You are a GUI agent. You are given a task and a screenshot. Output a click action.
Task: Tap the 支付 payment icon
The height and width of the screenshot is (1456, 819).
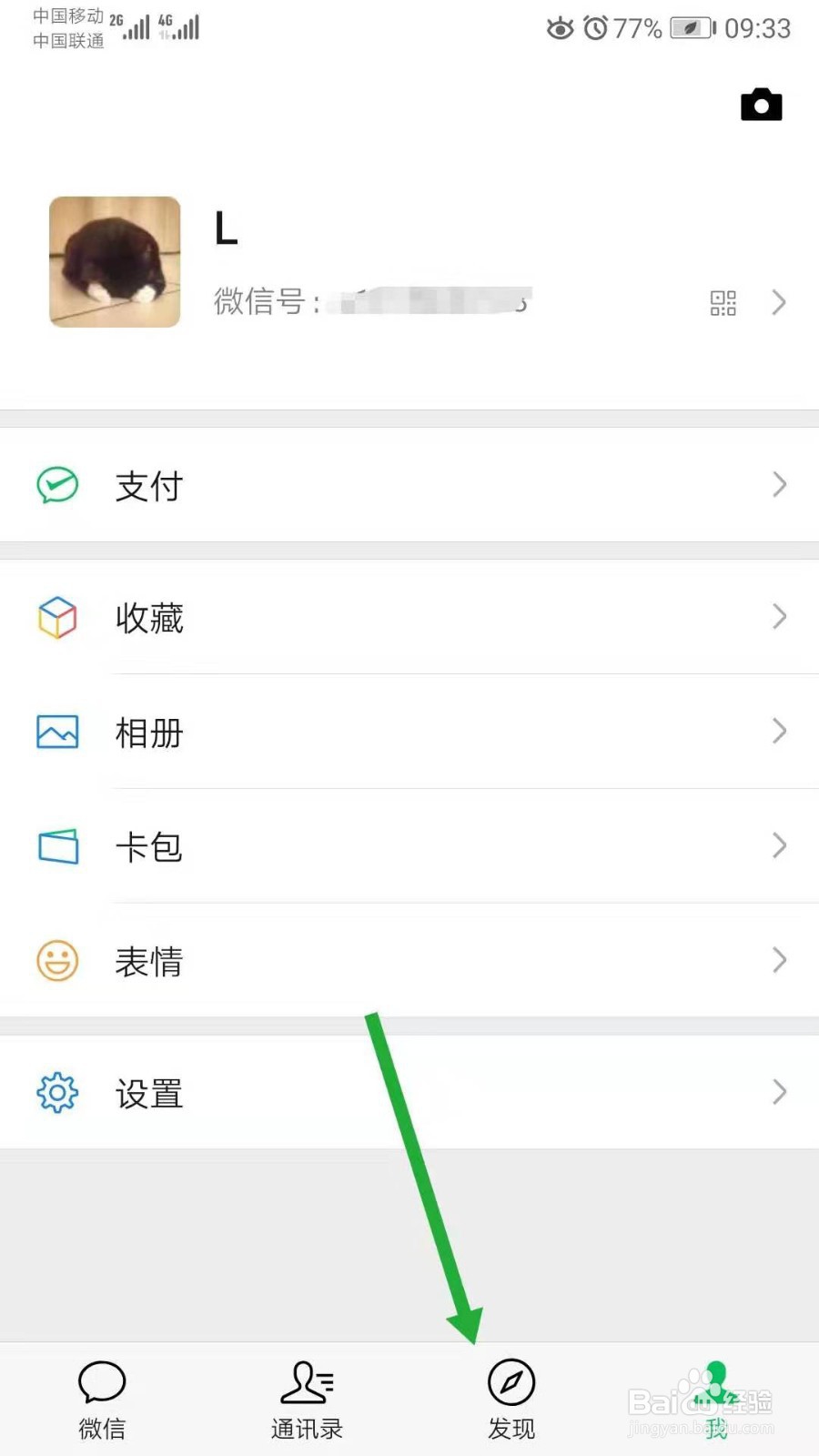click(56, 485)
